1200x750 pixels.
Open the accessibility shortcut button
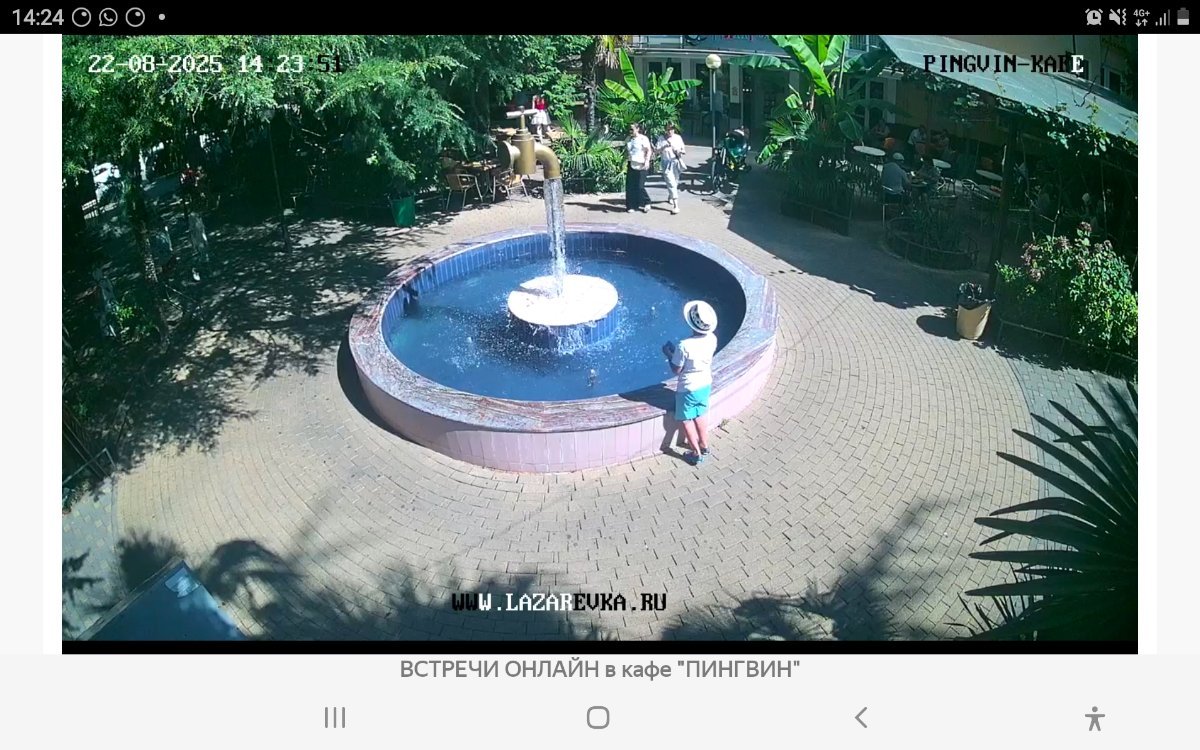point(1094,718)
